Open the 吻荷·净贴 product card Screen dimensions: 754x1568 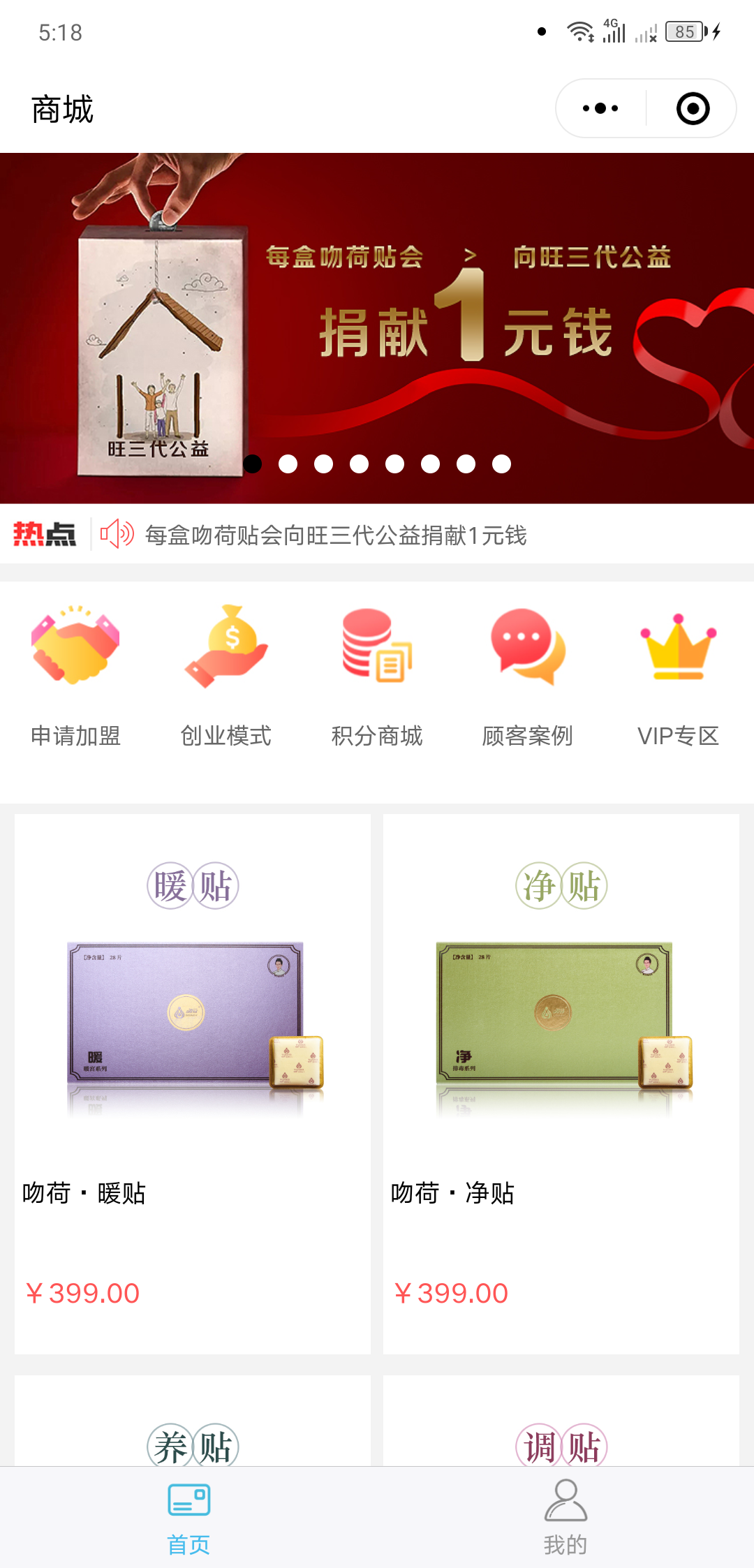[561, 1082]
